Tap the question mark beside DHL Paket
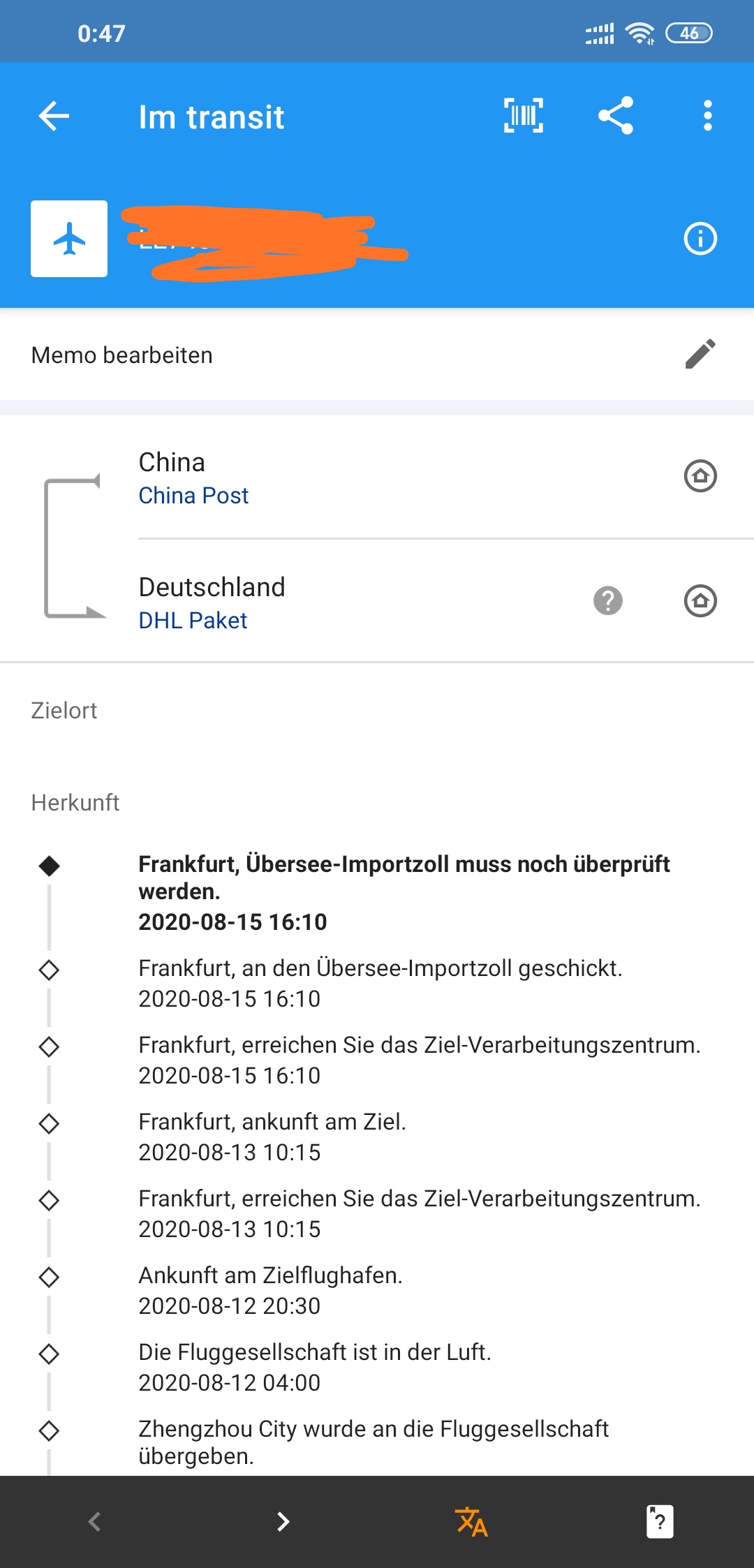 coord(607,600)
